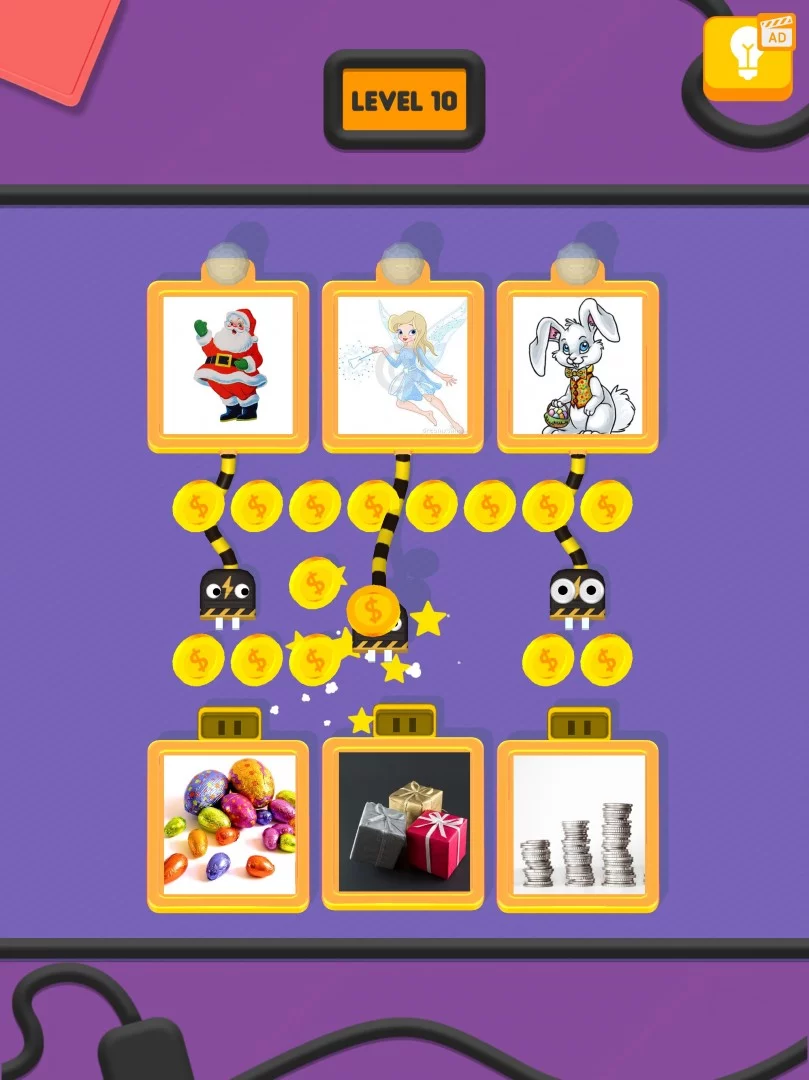809x1080 pixels.
Task: Tap the fairy picture card
Action: coord(403,365)
